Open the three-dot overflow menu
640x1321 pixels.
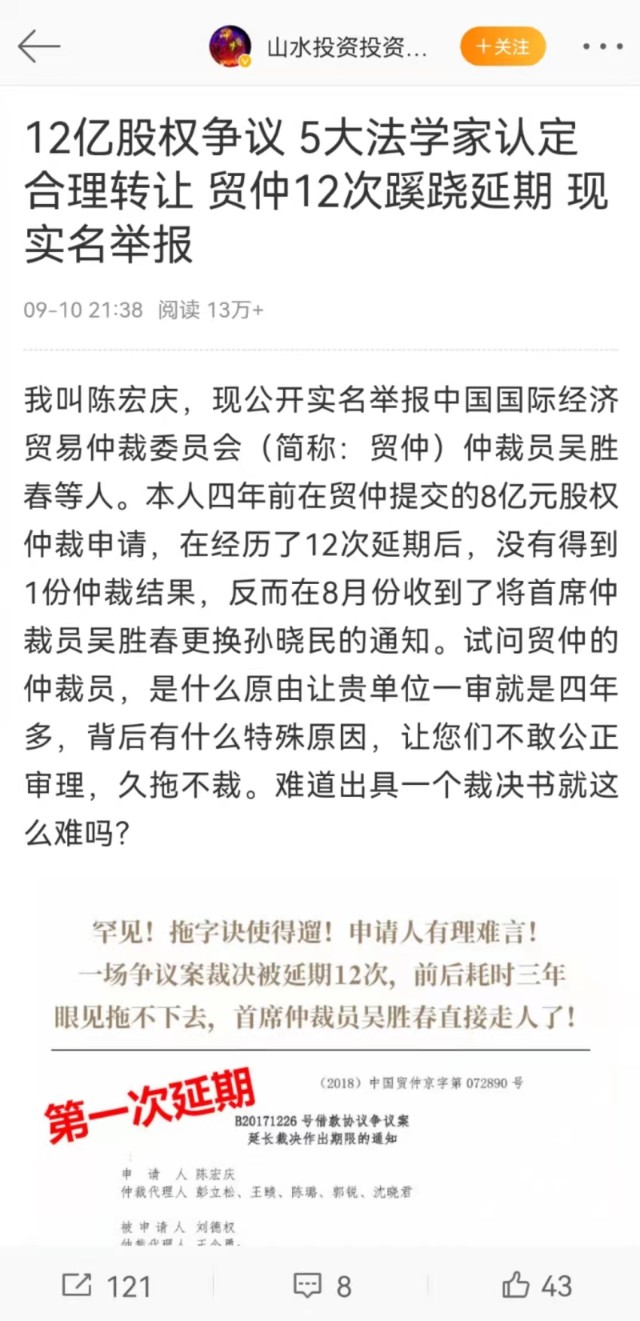[602, 46]
